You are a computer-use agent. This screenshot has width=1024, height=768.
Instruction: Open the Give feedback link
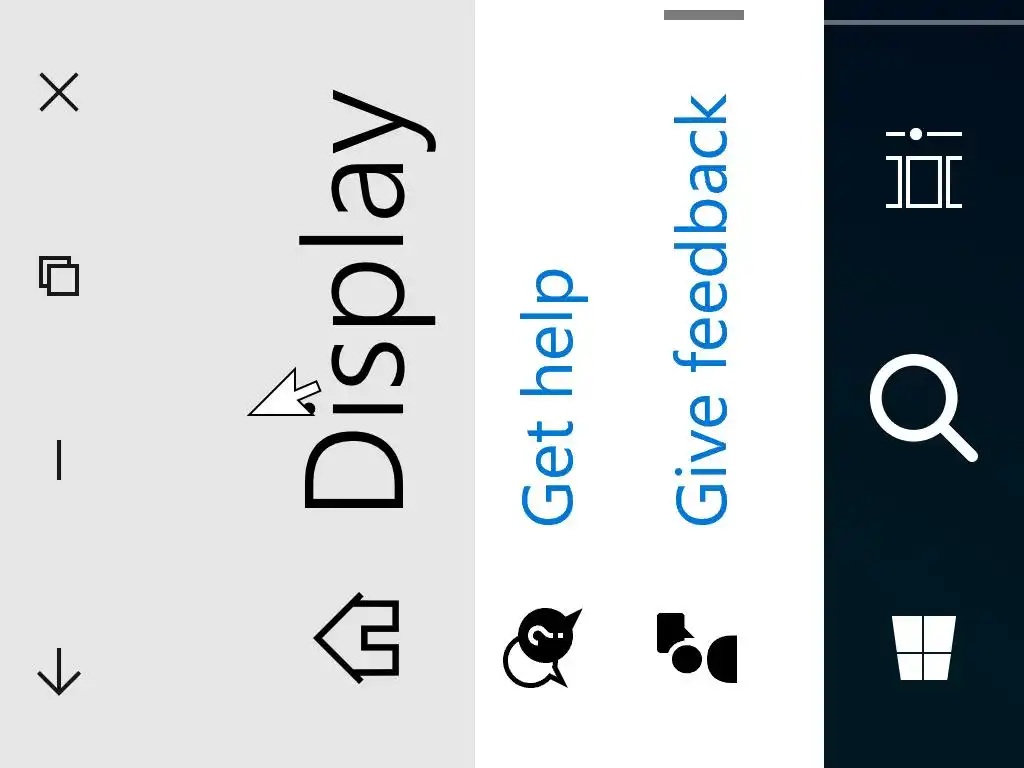pyautogui.click(x=701, y=310)
